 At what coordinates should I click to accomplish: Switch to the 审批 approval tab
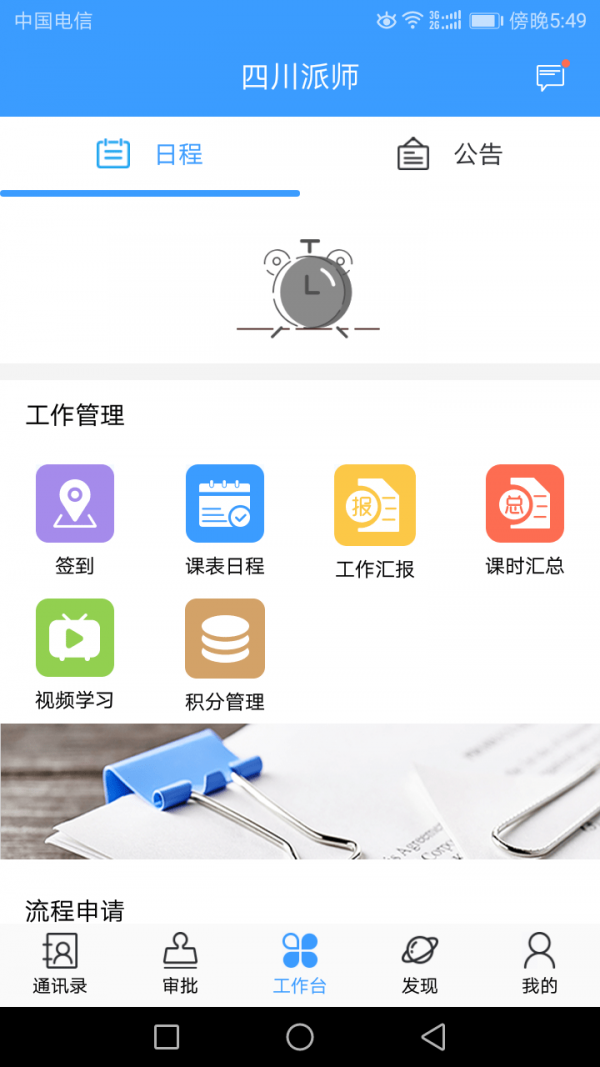tap(180, 964)
